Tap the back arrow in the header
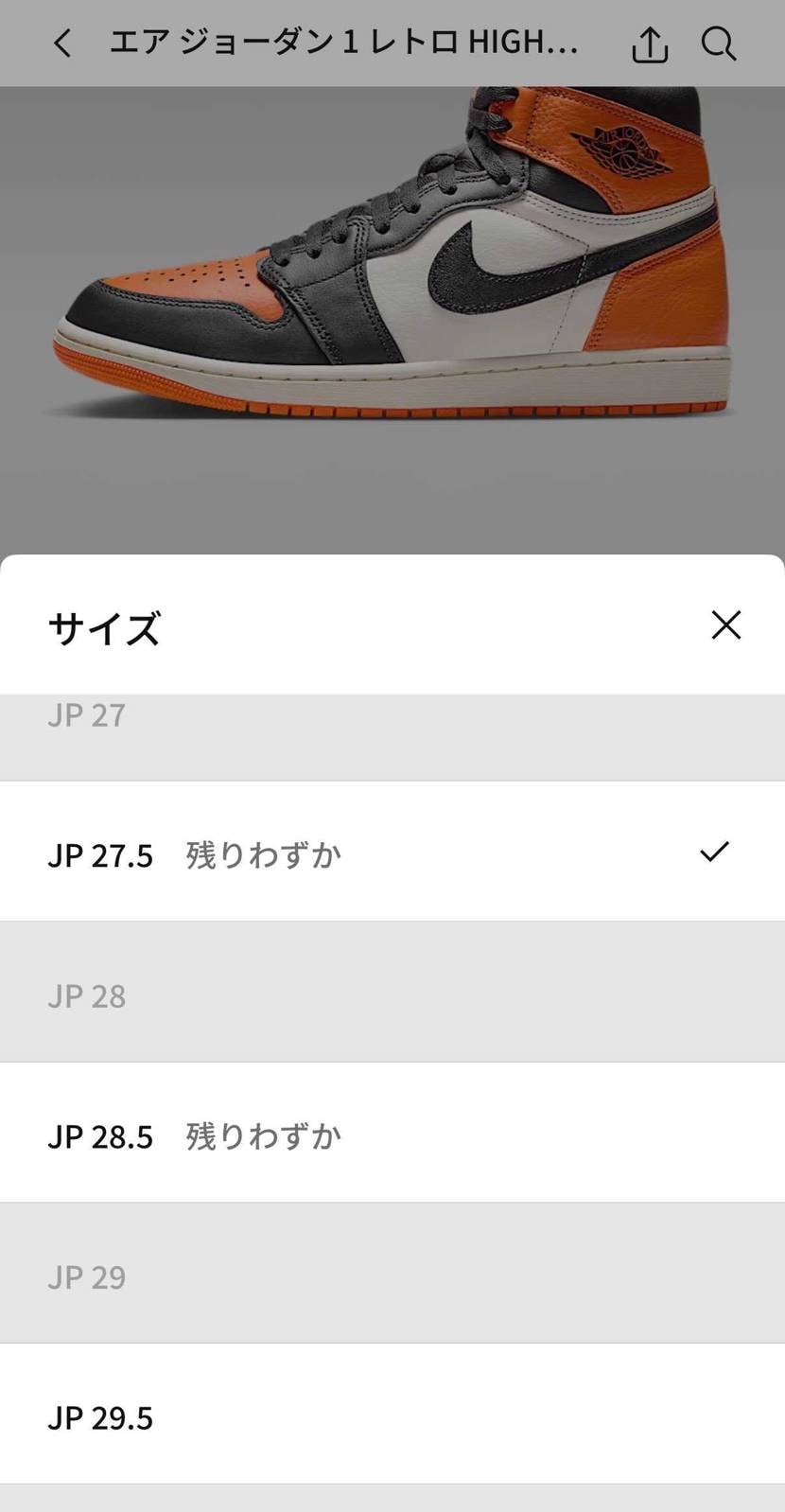The height and width of the screenshot is (1512, 785). tap(61, 43)
